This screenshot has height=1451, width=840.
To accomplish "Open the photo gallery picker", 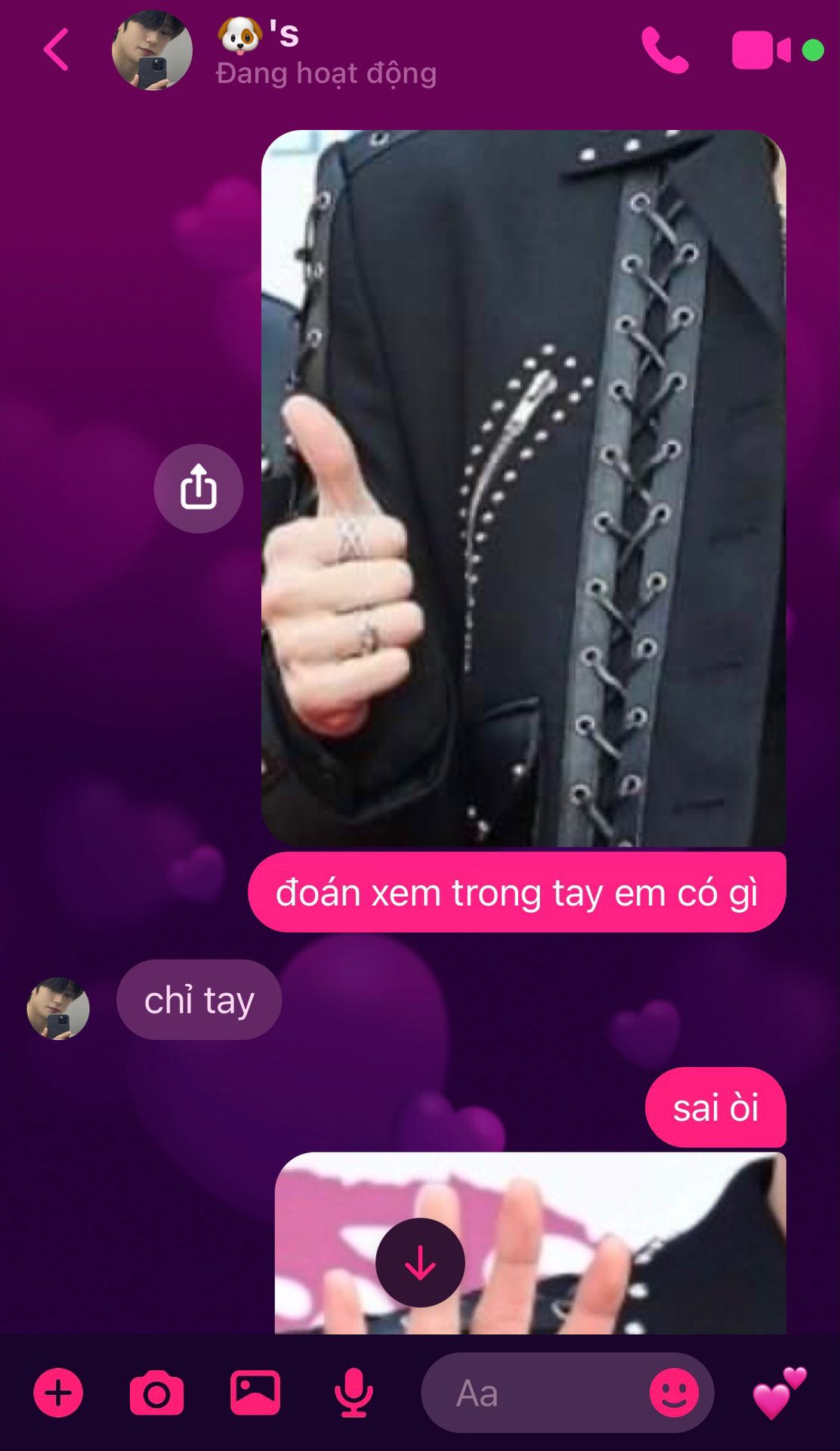I will pos(255,1392).
